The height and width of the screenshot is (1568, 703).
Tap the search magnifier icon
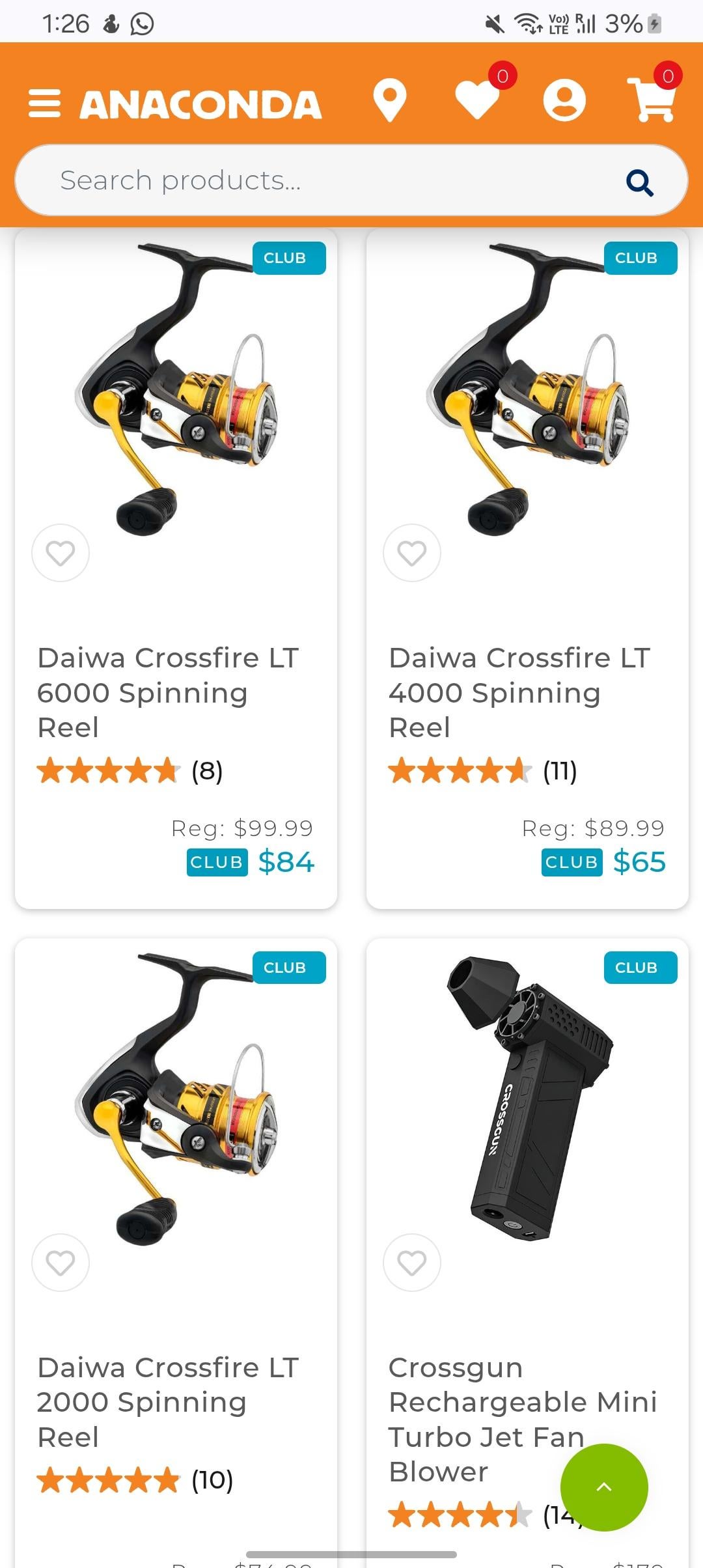tap(639, 182)
